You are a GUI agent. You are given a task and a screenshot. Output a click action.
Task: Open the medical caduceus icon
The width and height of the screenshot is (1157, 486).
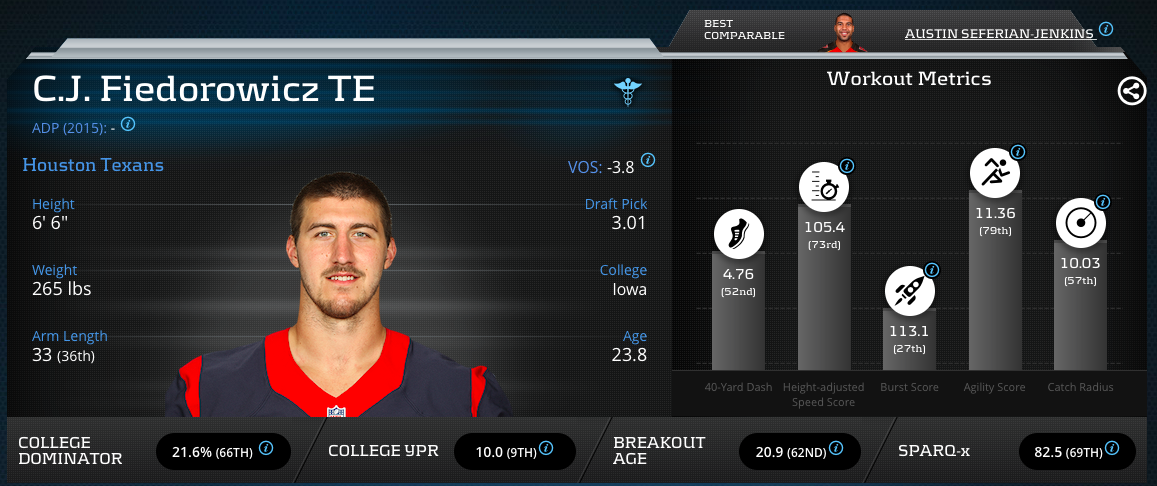click(x=626, y=91)
